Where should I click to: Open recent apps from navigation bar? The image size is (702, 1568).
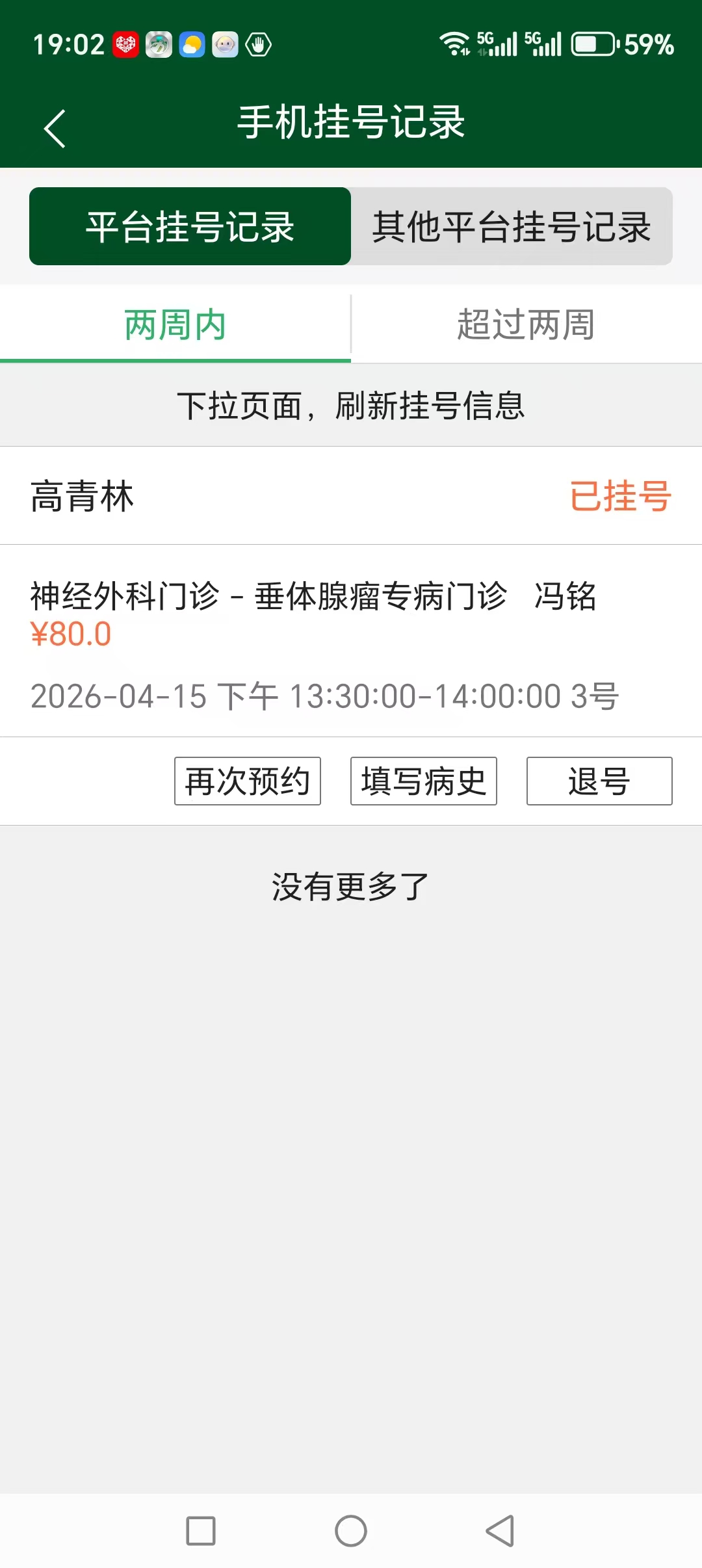tap(201, 1531)
